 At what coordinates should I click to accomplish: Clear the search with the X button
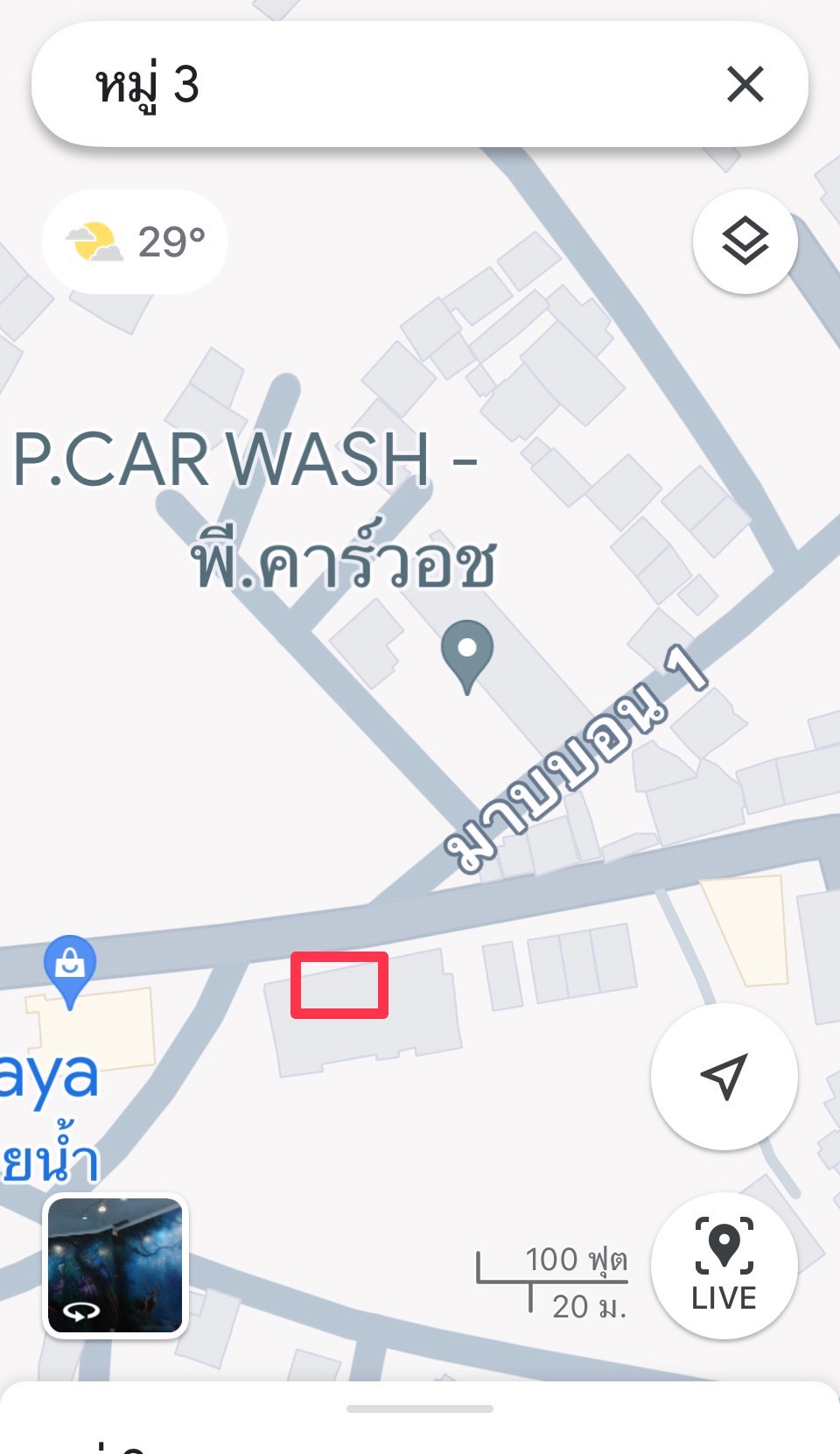pyautogui.click(x=745, y=84)
